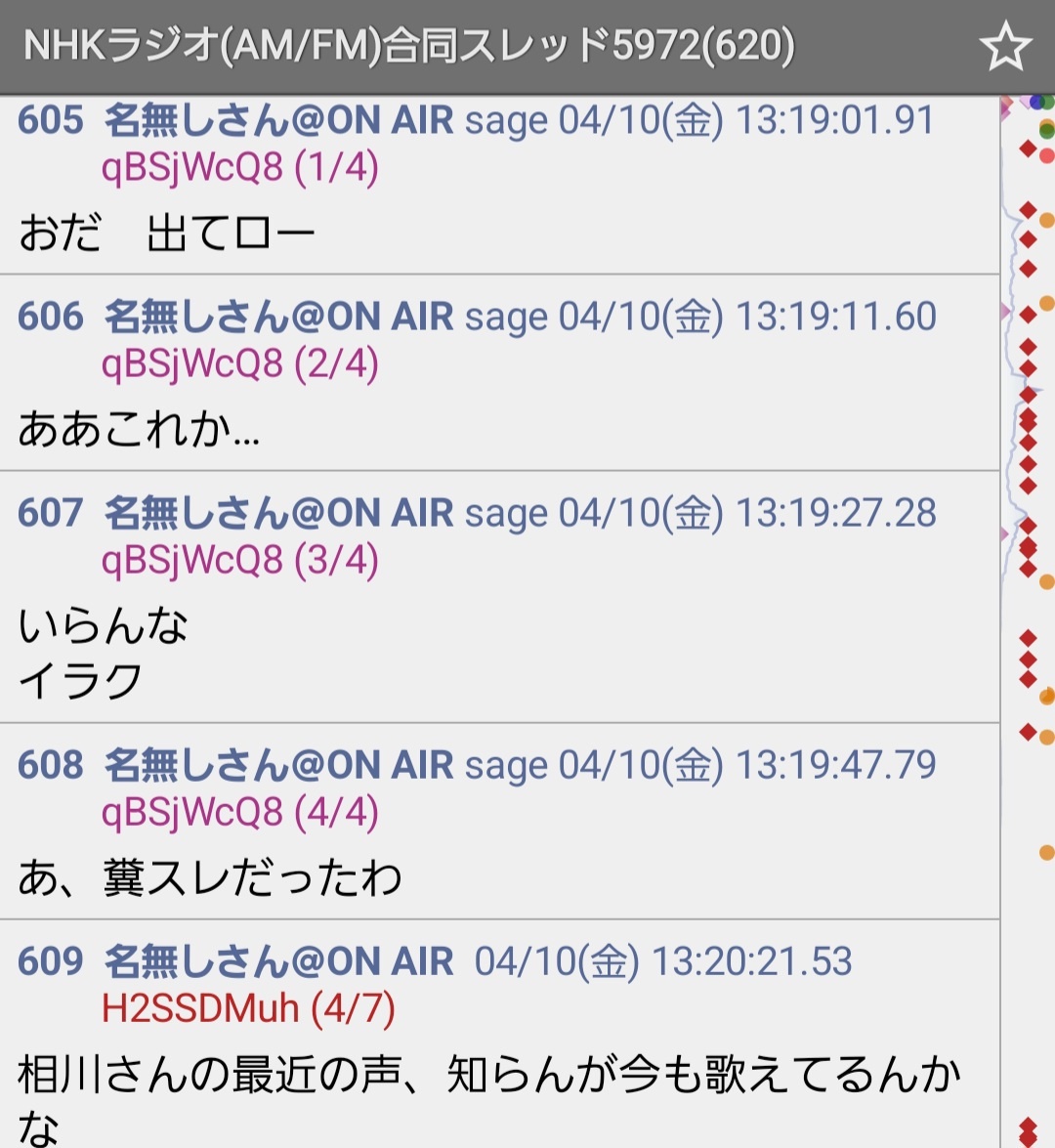Open post number 607 menu
The image size is (1055, 1148).
click(x=51, y=513)
